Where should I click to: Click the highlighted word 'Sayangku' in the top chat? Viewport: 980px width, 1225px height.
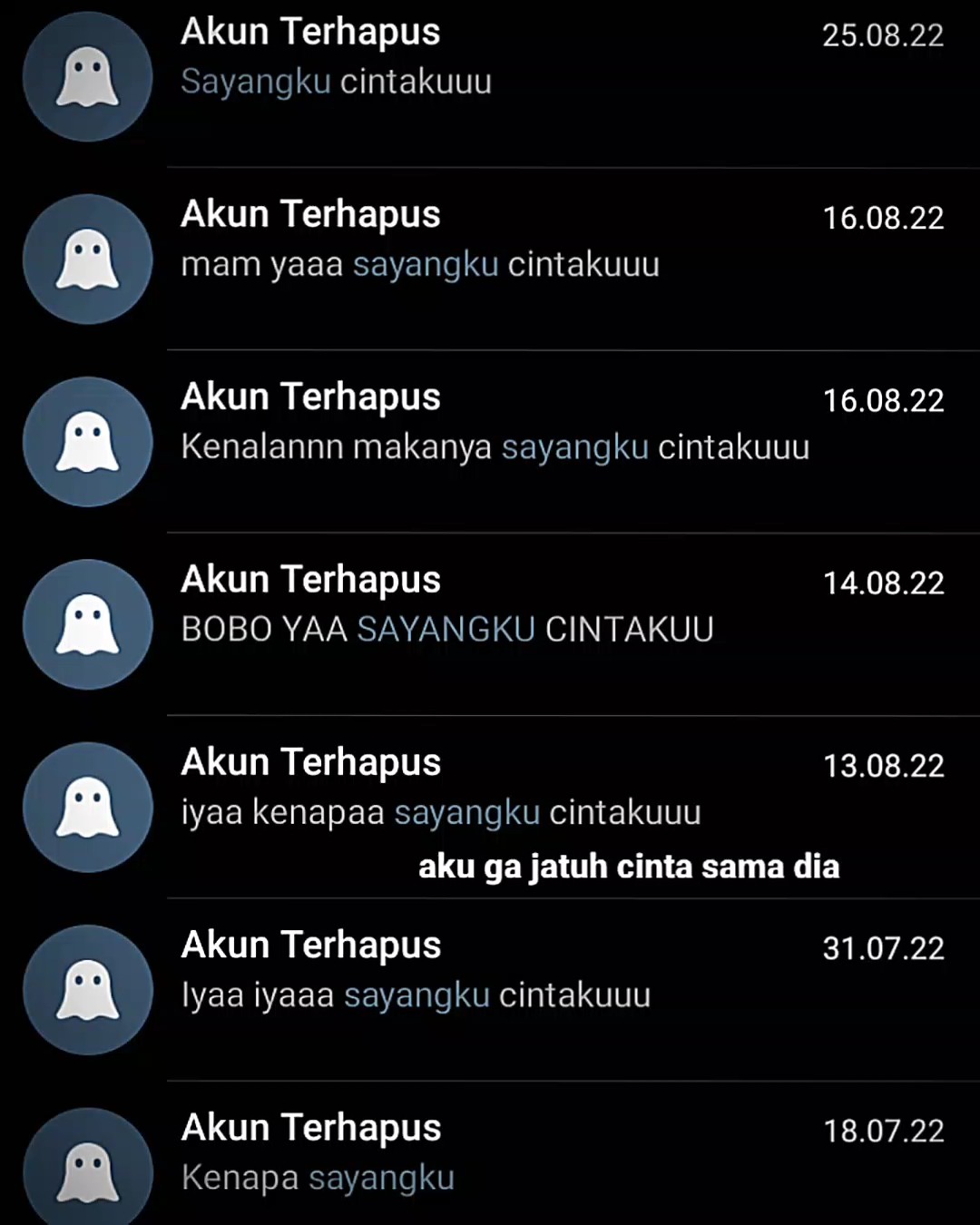coord(252,81)
